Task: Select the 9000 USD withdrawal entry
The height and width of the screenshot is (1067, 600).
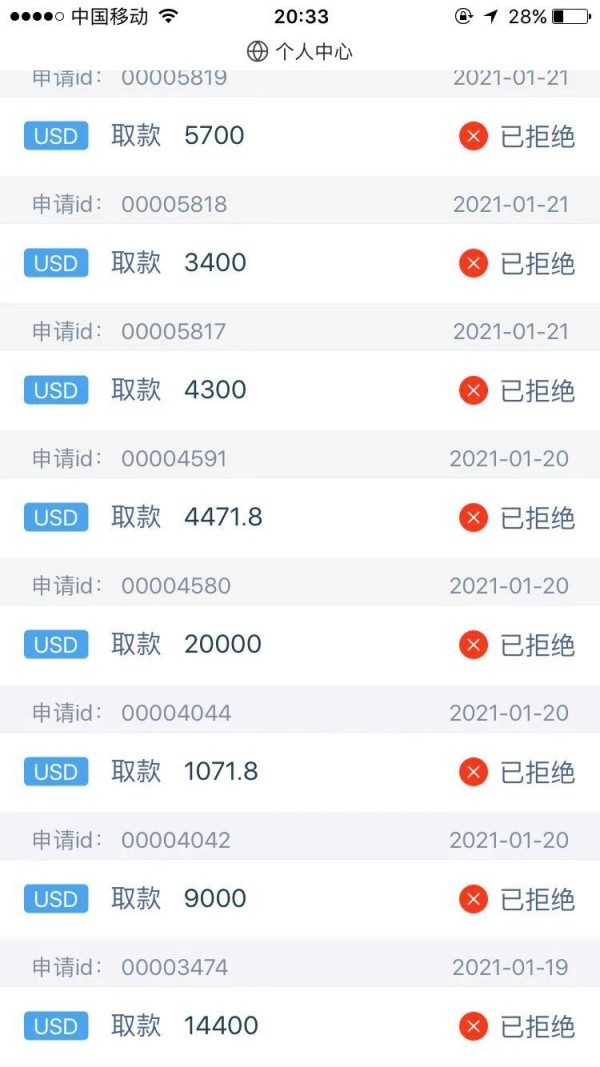Action: coord(300,900)
